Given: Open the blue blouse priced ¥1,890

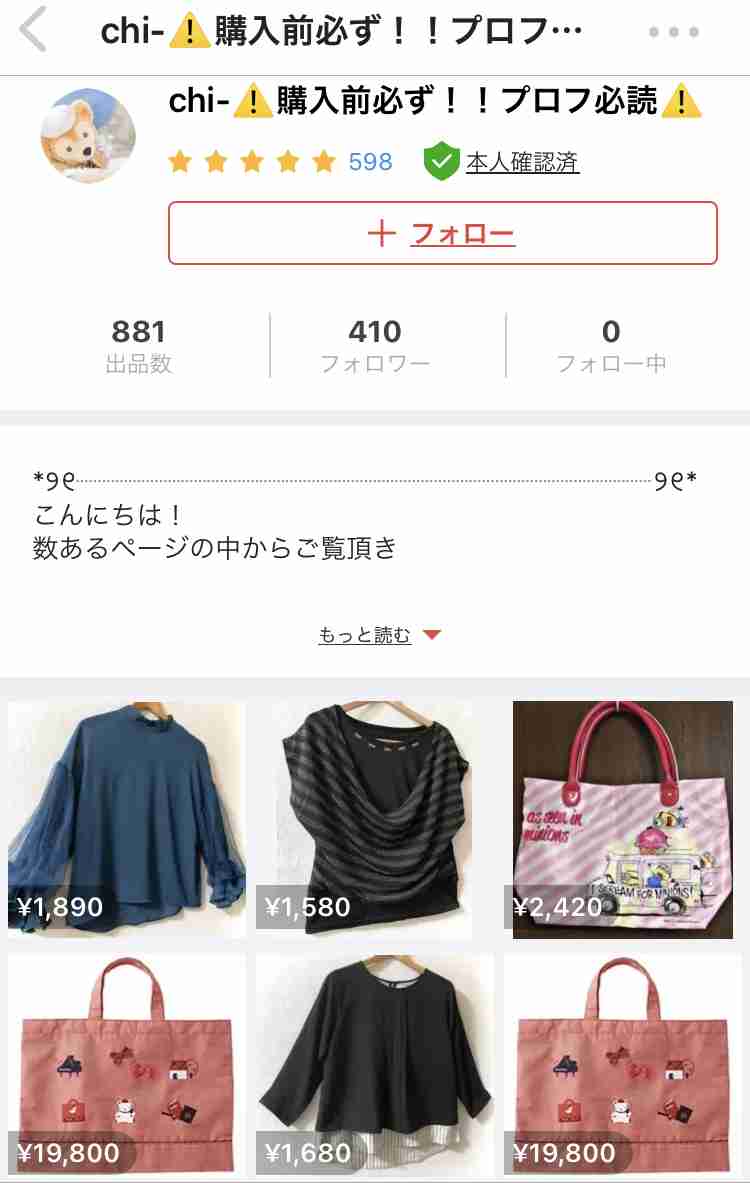Looking at the screenshot, I should point(127,820).
